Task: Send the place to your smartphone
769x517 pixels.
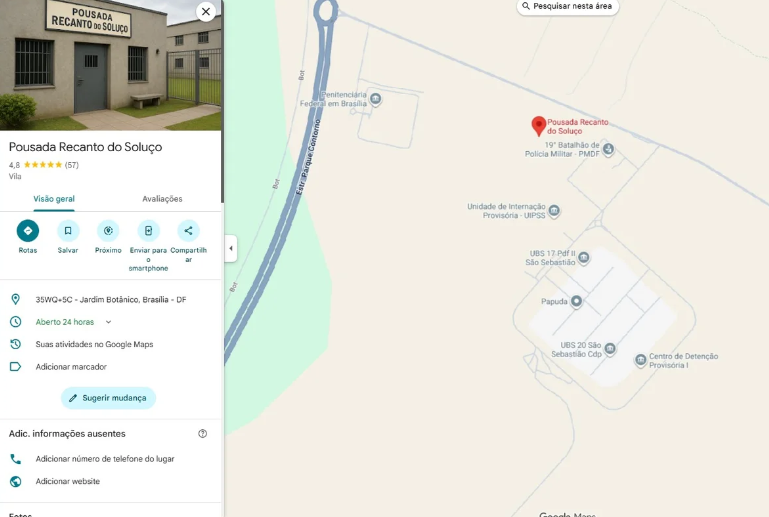Action: 148,231
